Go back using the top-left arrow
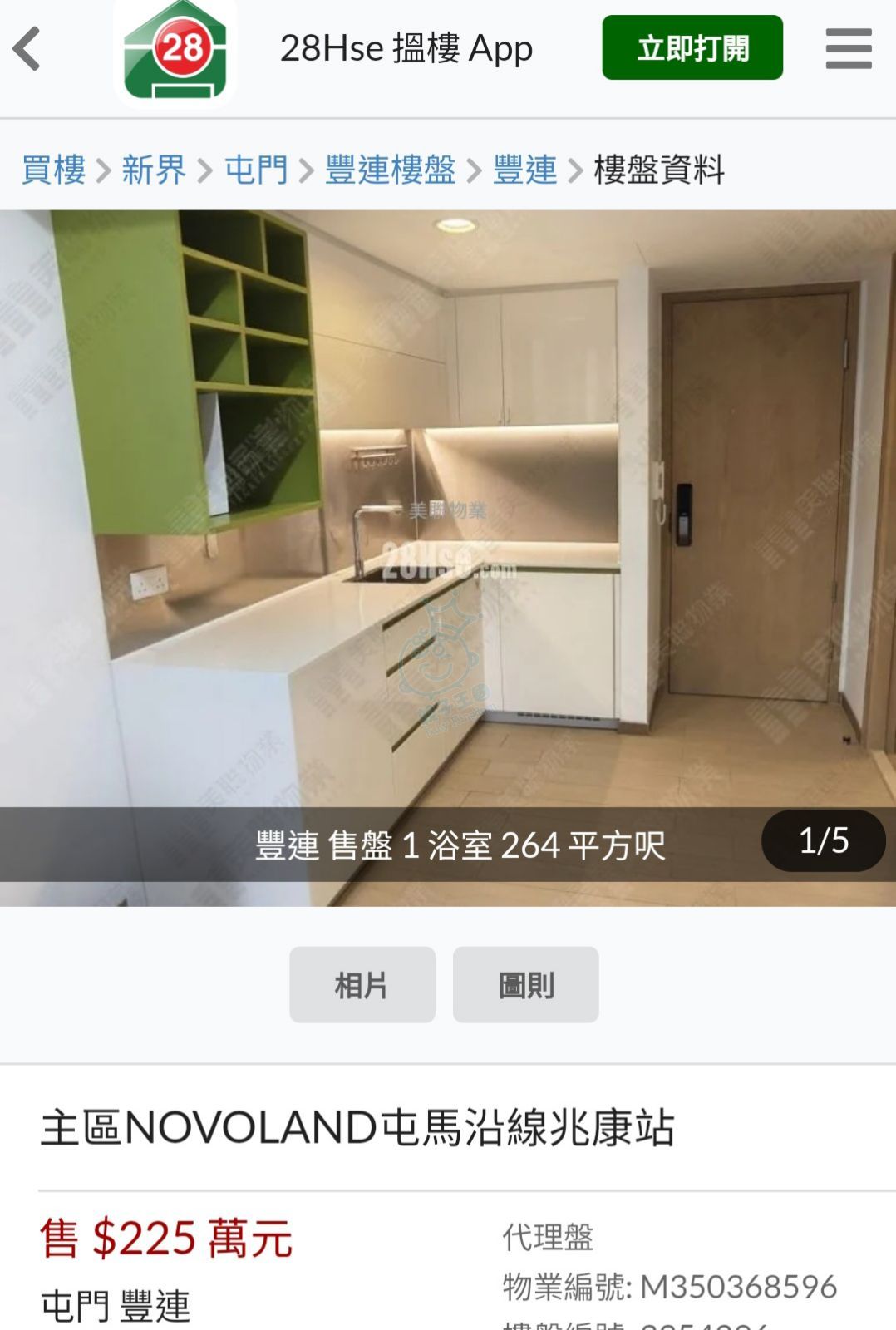Screen dimensions: 896x1330 pyautogui.click(x=27, y=48)
